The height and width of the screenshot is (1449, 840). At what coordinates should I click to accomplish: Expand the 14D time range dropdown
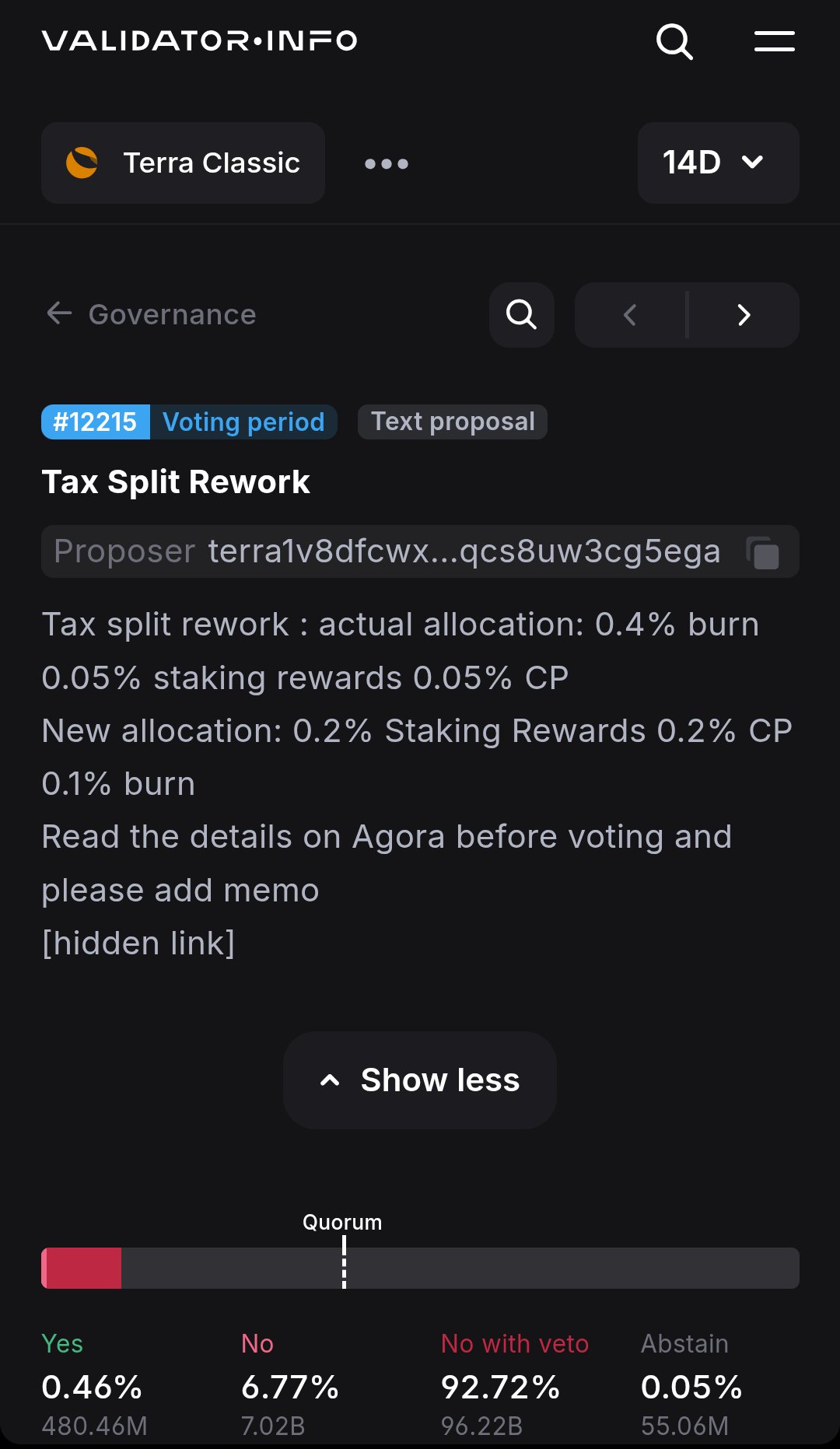click(718, 163)
